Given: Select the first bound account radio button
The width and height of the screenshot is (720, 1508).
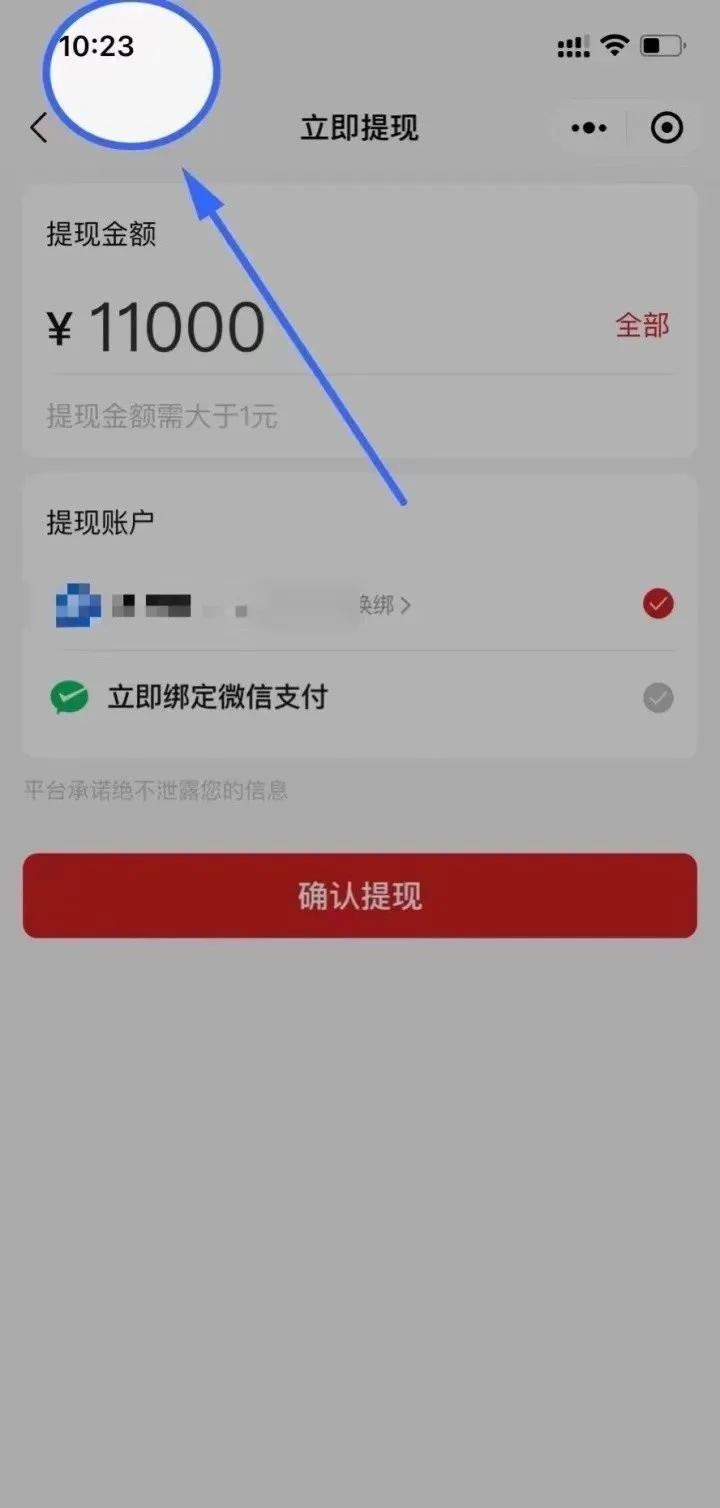Looking at the screenshot, I should pos(658,604).
